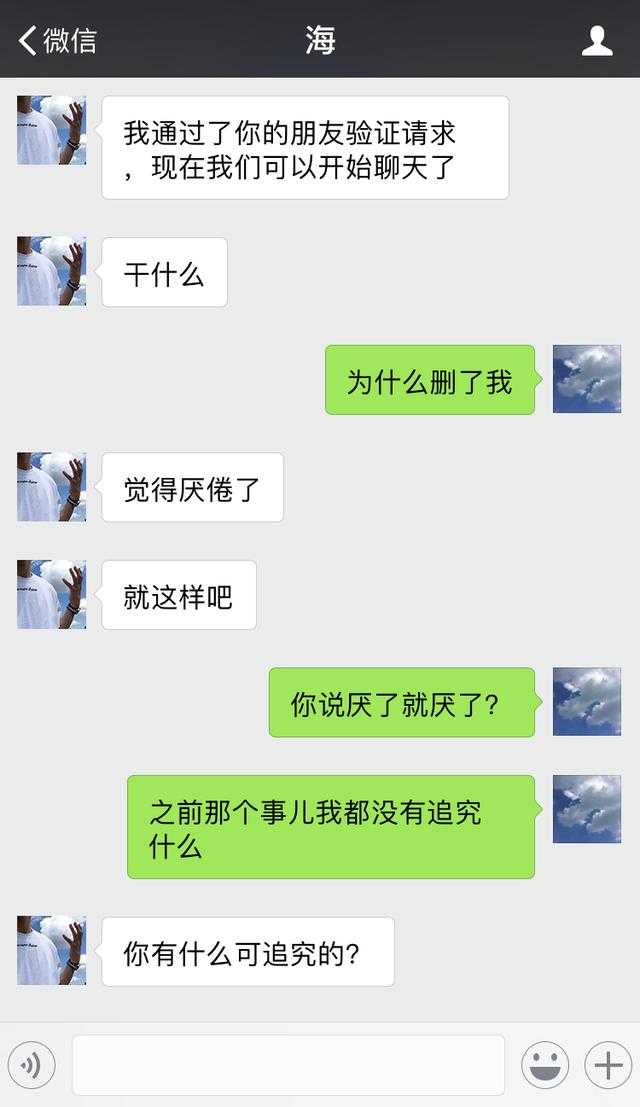Go back to the 微信 chat list
This screenshot has width=640, height=1107.
(57, 40)
